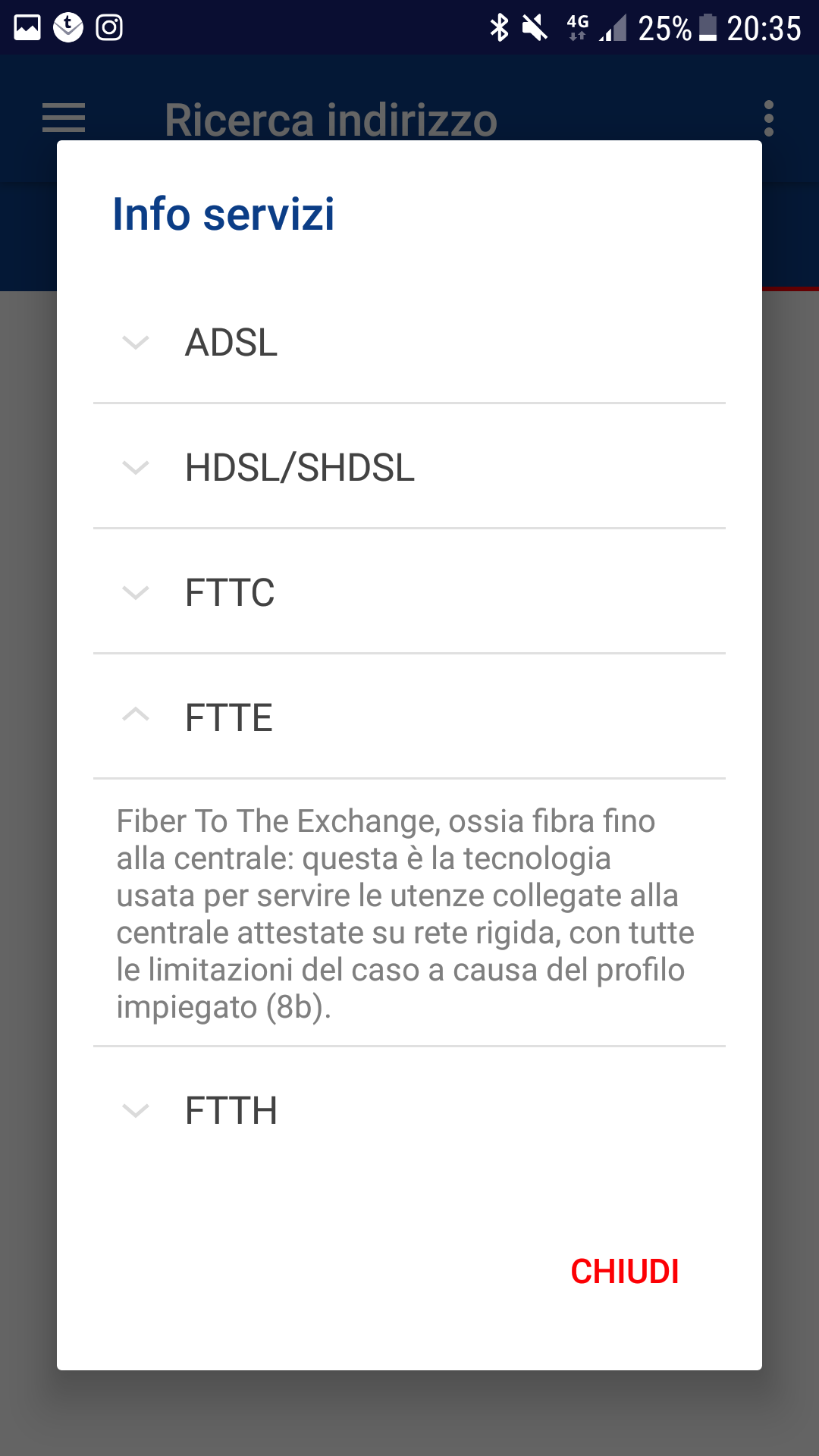Close the dialog with CHIUDI
Screen dimensions: 819x1456
(624, 1272)
